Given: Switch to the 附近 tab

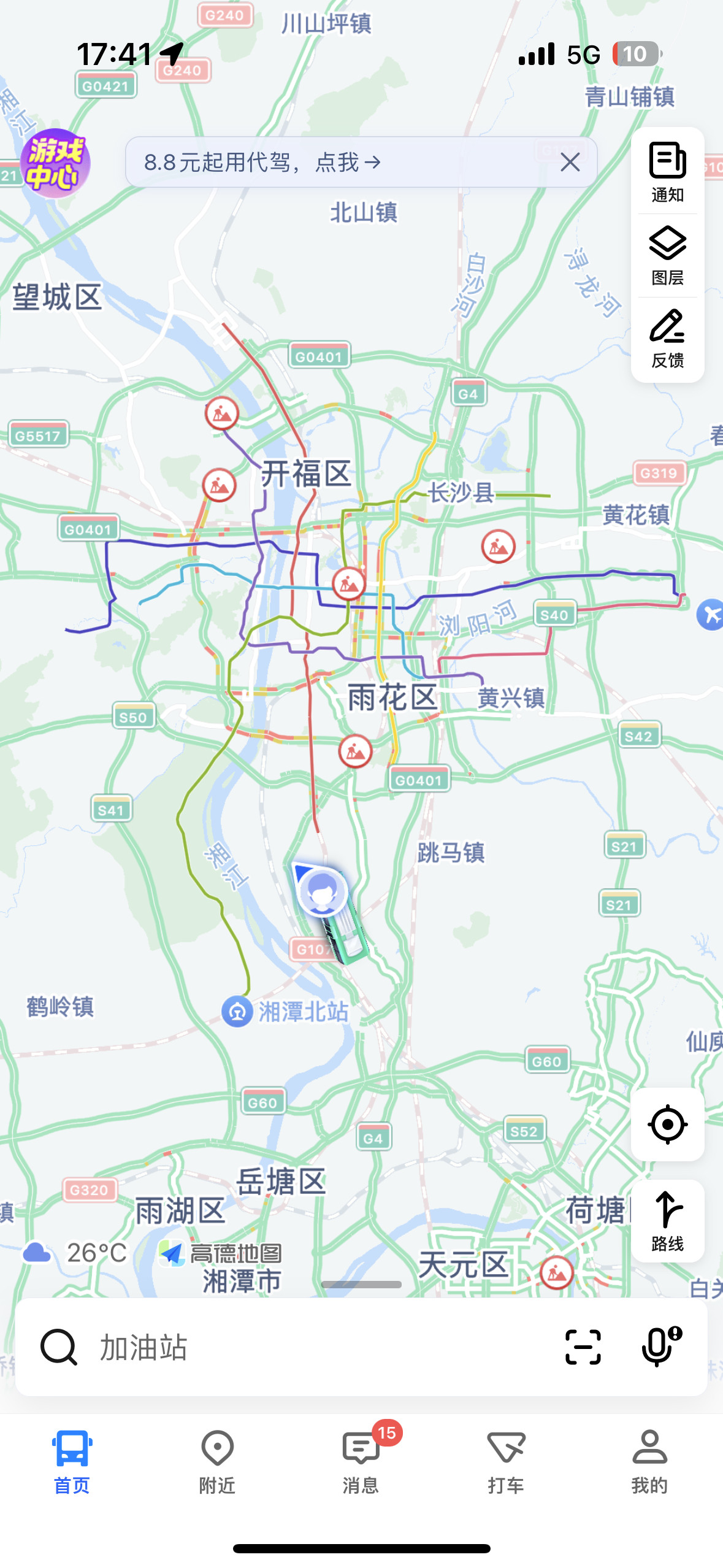Looking at the screenshot, I should point(217,1462).
